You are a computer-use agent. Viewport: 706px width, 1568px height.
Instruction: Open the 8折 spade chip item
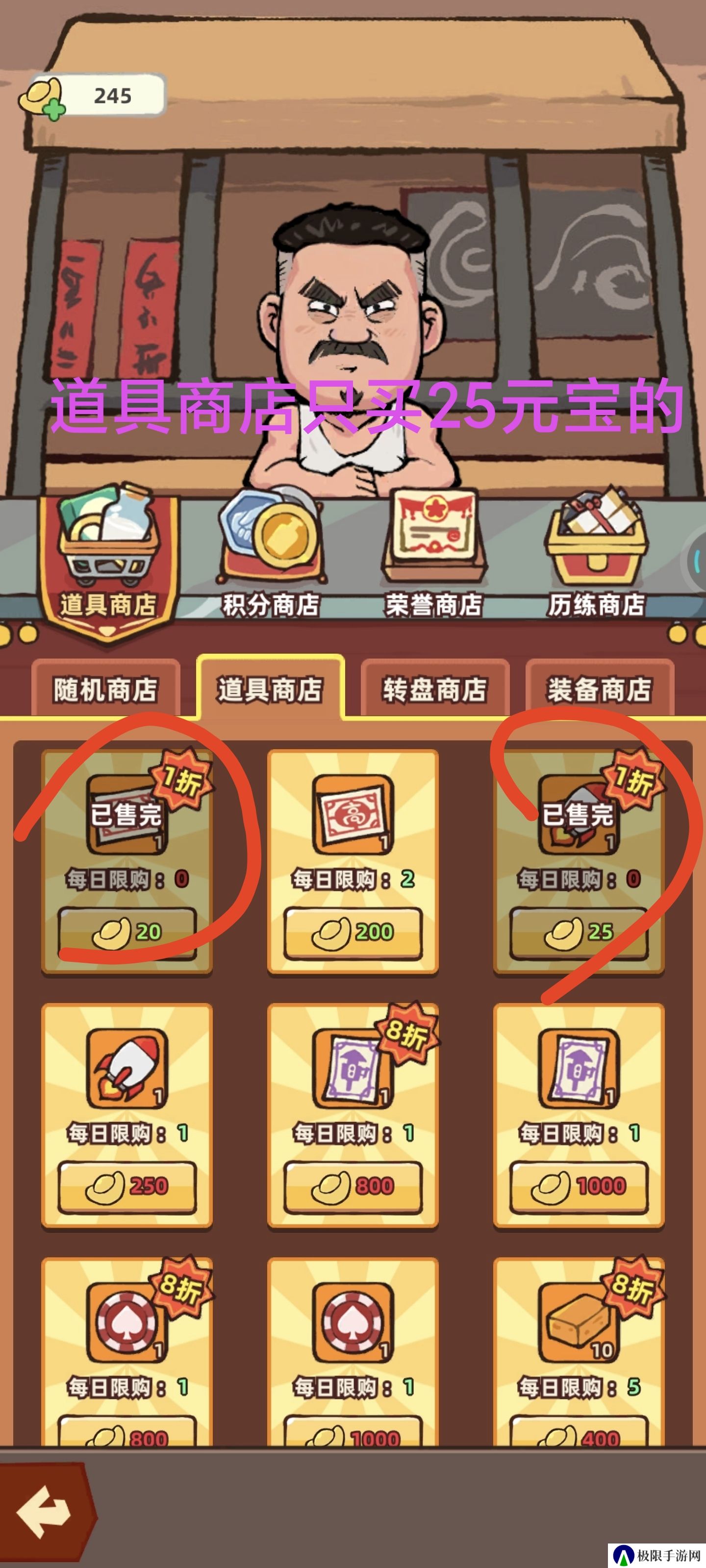(126, 1324)
